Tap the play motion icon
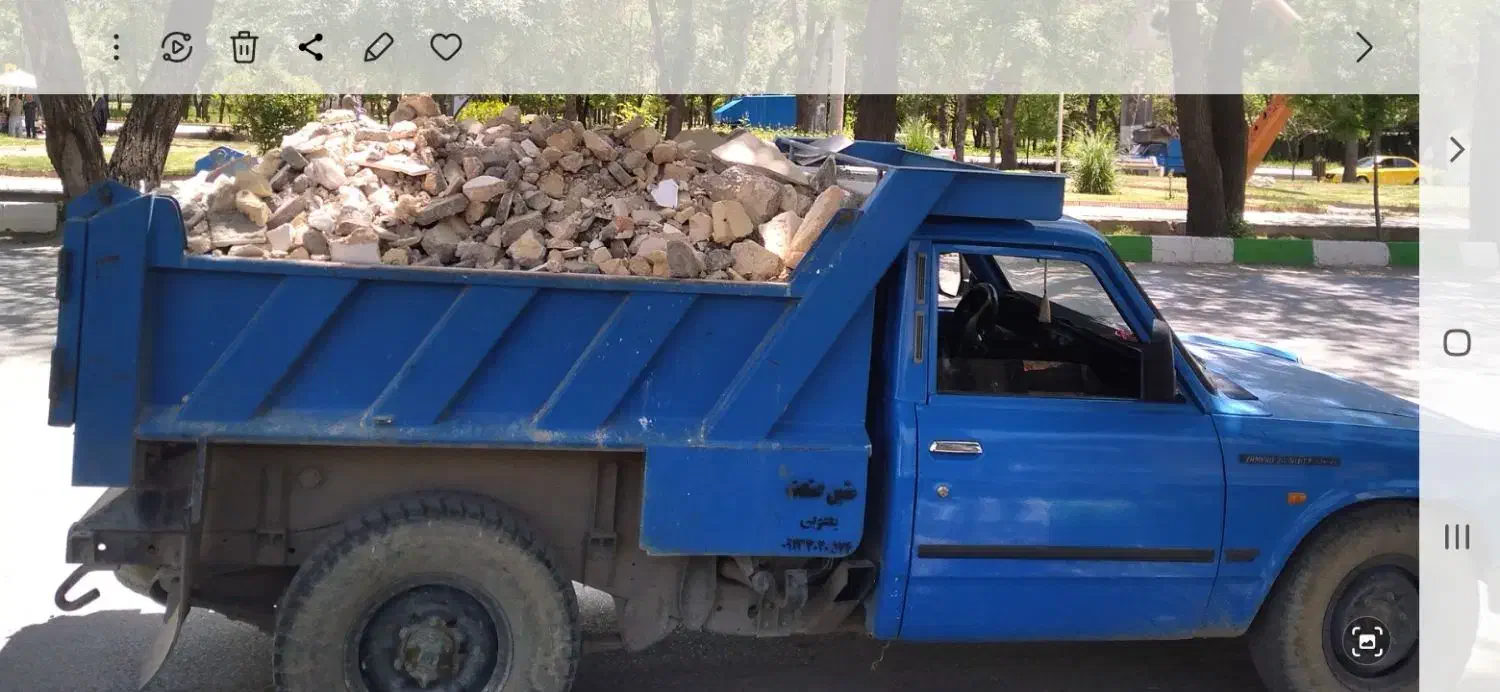The image size is (1500, 692). coord(177,47)
